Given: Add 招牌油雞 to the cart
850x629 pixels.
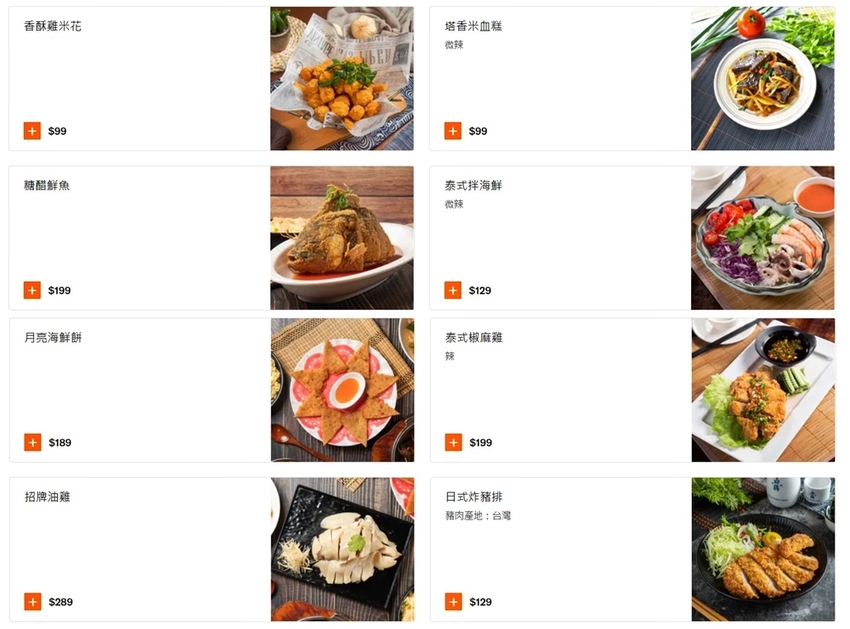Looking at the screenshot, I should tap(33, 602).
